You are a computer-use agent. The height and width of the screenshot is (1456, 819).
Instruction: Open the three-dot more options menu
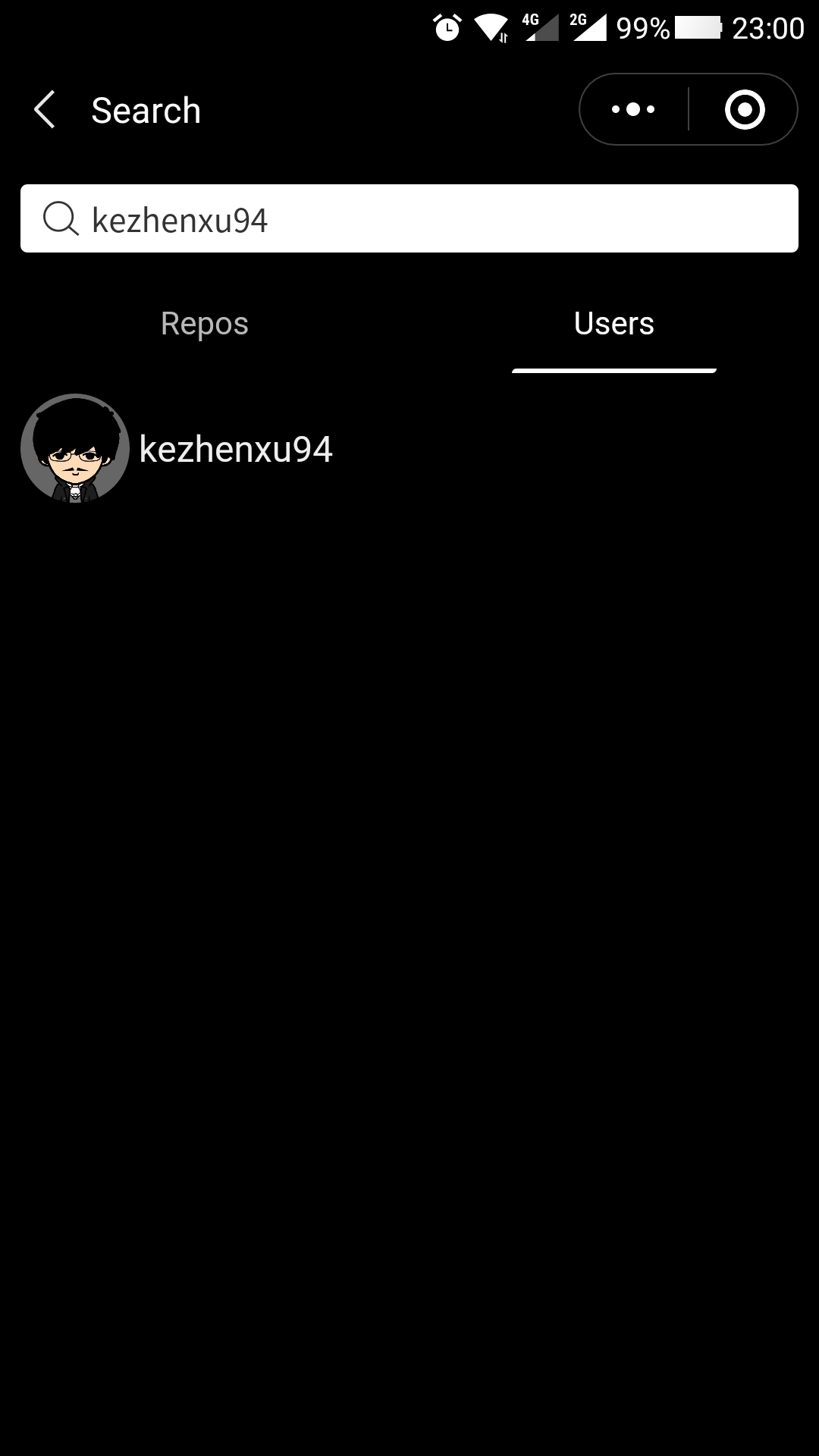(634, 110)
